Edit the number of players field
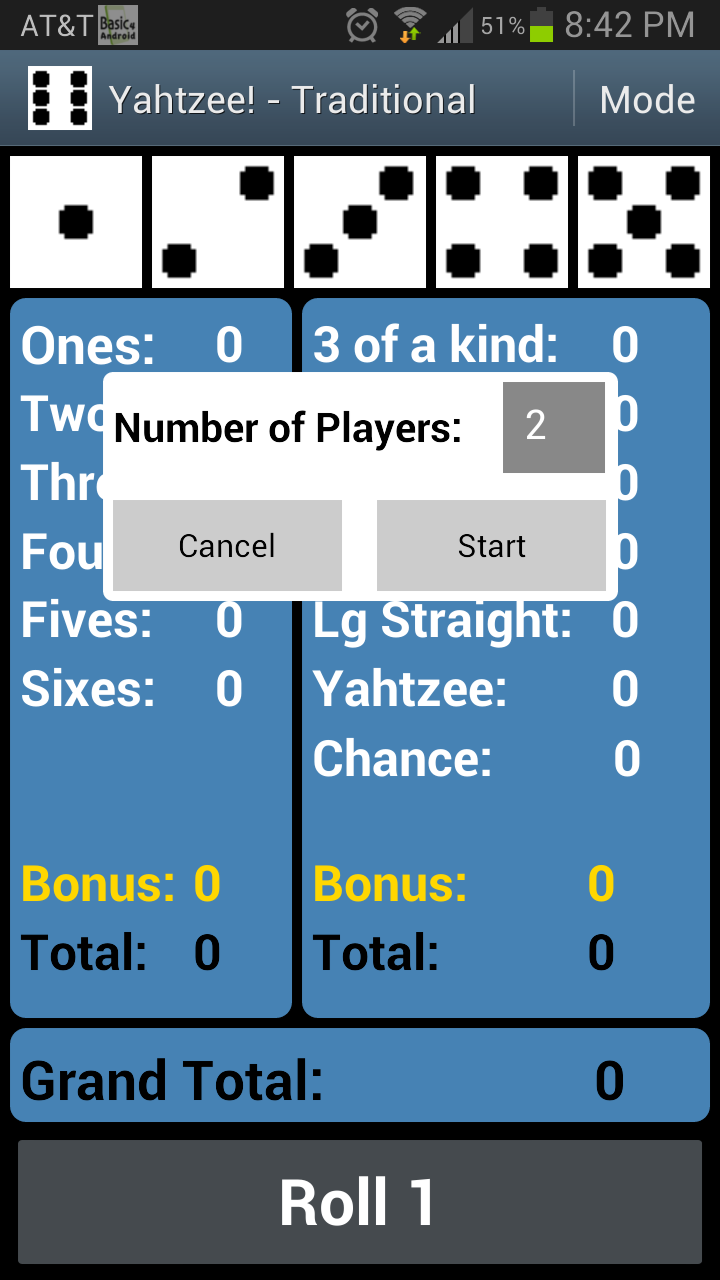The height and width of the screenshot is (1280, 720). [553, 427]
